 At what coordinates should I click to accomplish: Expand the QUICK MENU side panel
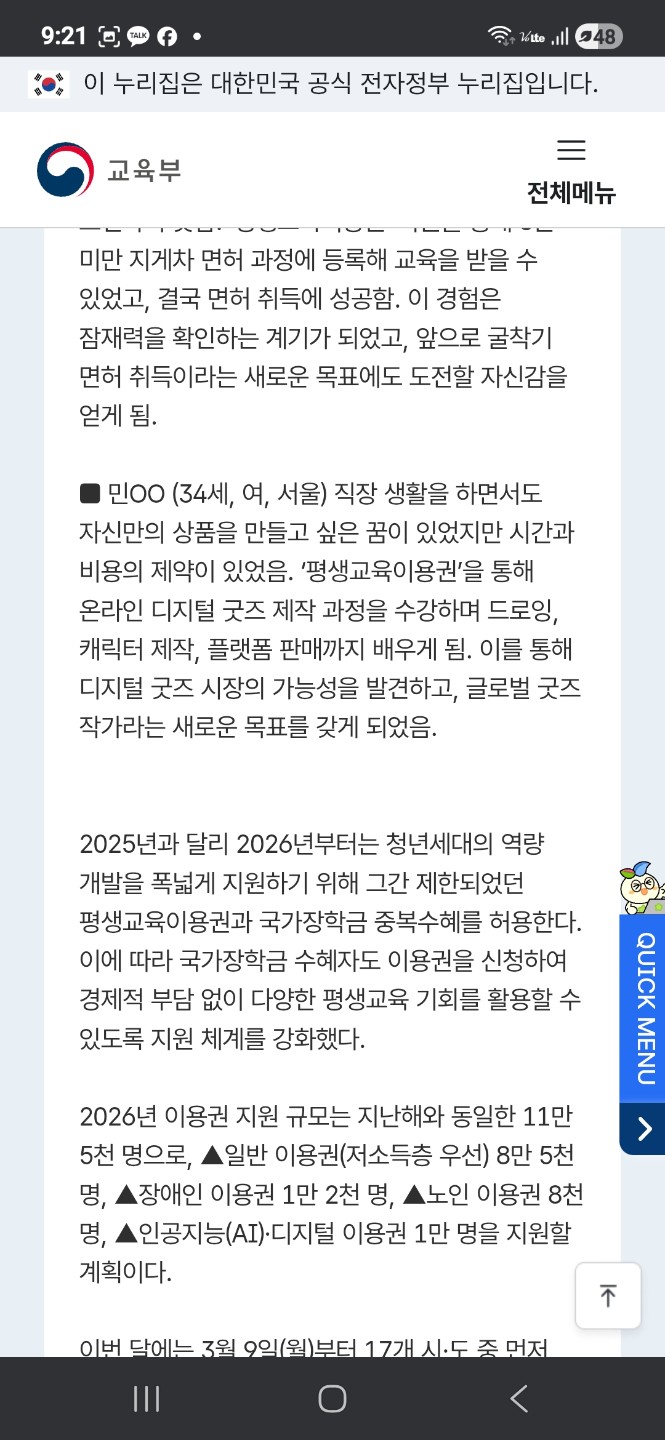click(x=644, y=1129)
